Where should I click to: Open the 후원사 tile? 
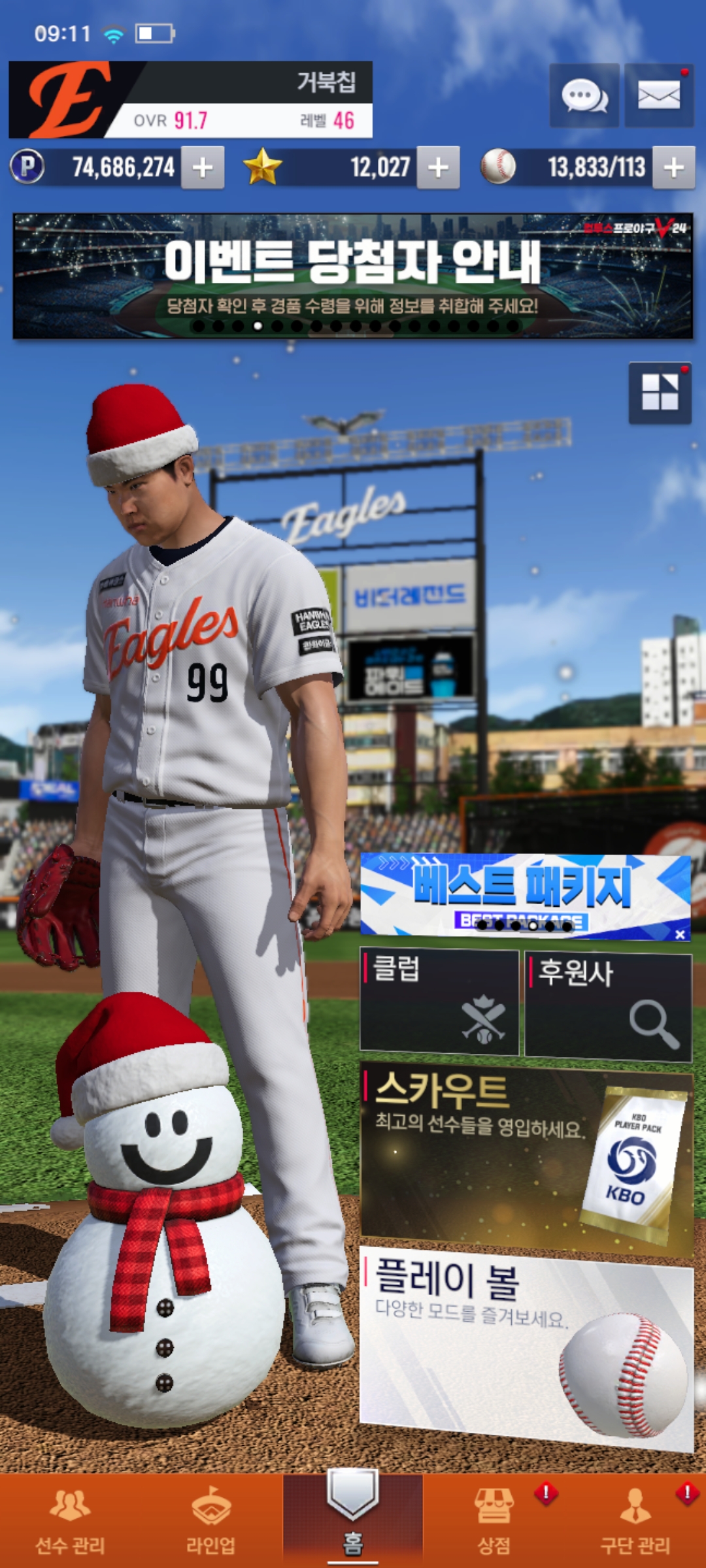[x=608, y=1005]
